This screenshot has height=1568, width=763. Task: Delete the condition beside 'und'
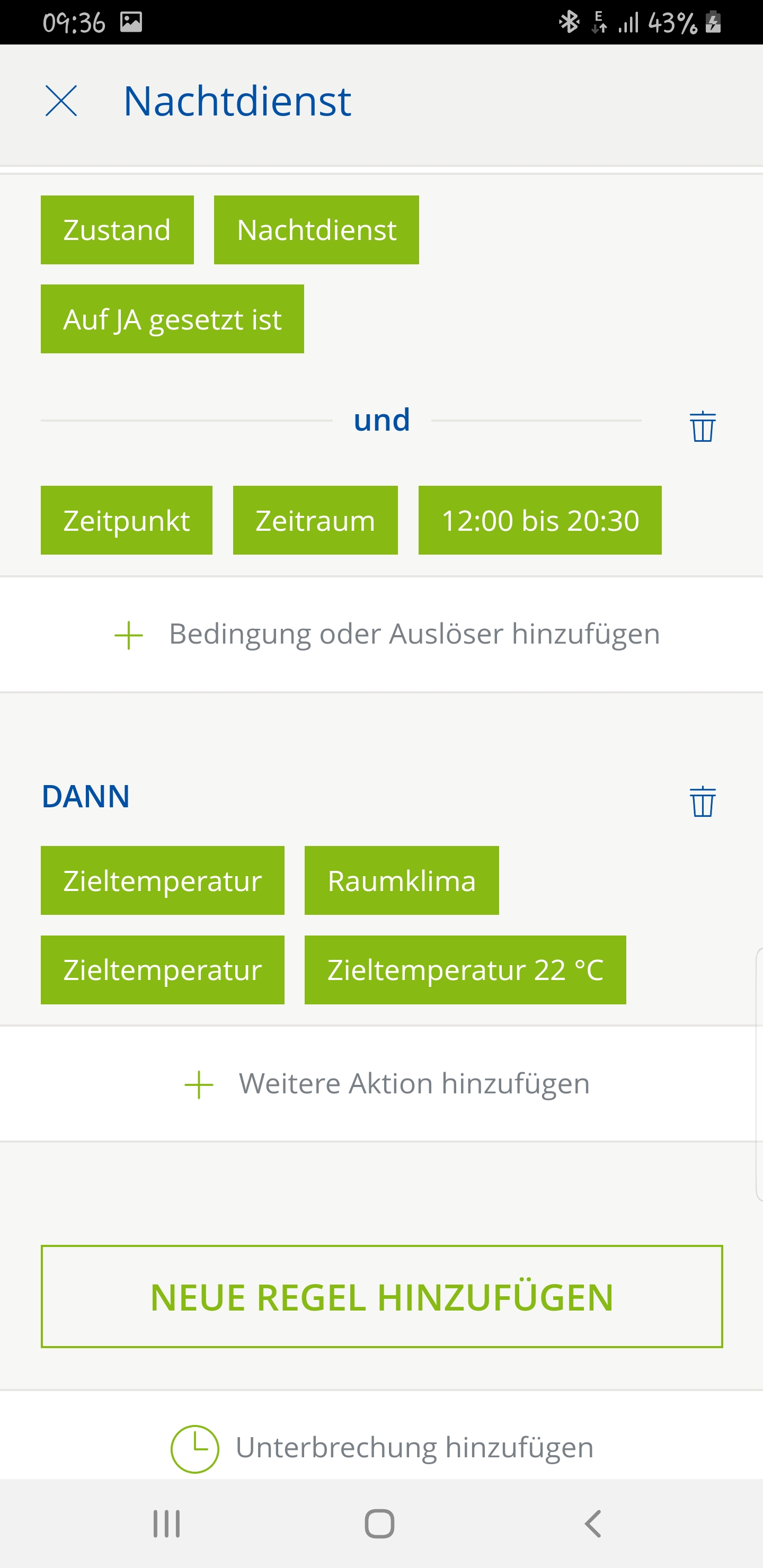[x=702, y=426]
